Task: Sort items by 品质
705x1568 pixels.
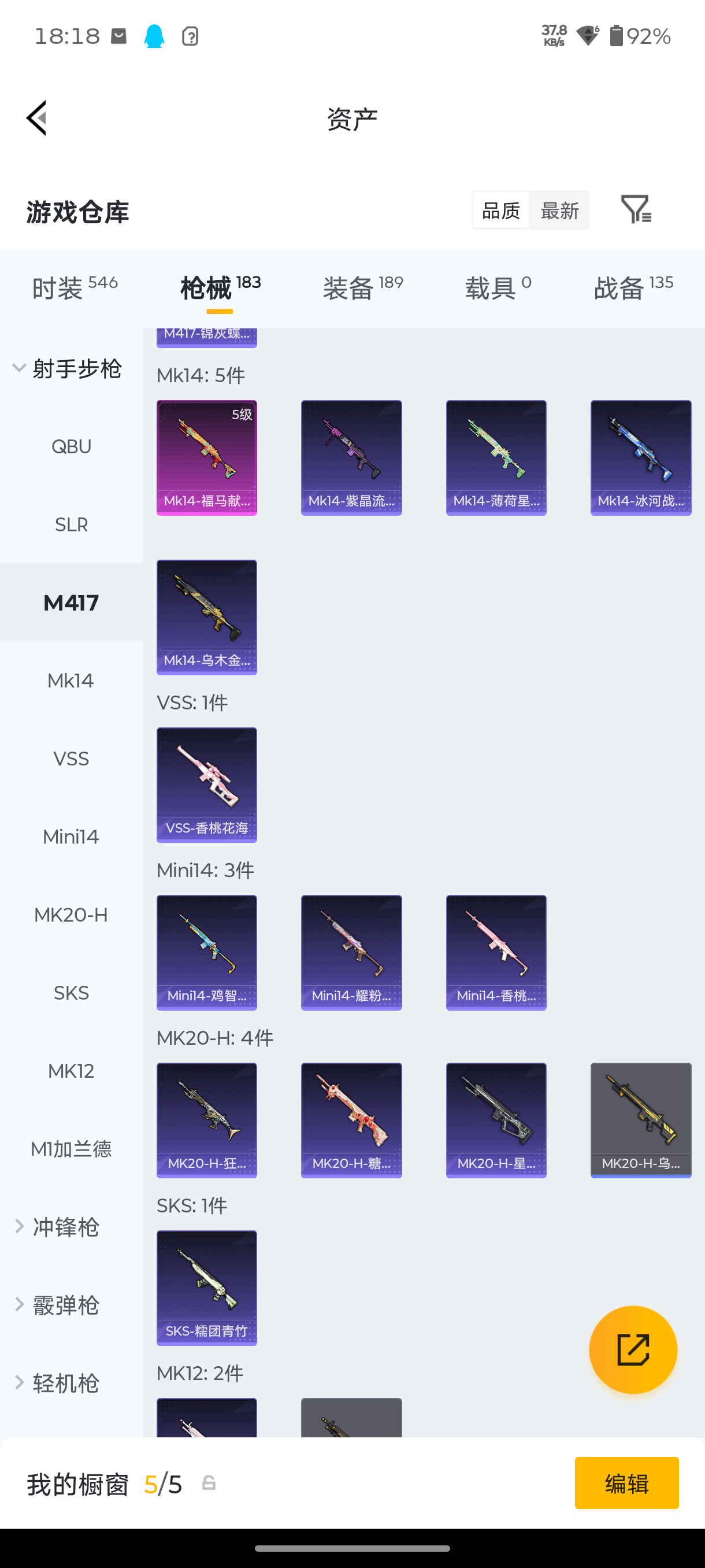Action: pyautogui.click(x=500, y=211)
